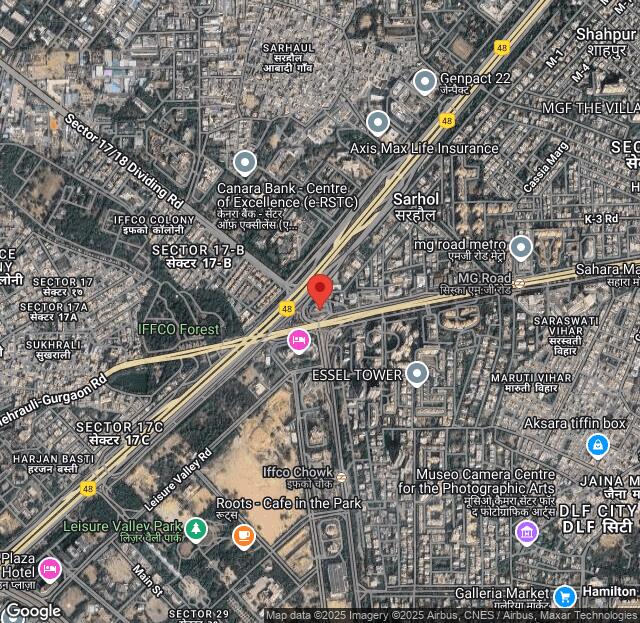640x623 pixels.
Task: Tap the mg road metro marker
Action: pos(520,247)
